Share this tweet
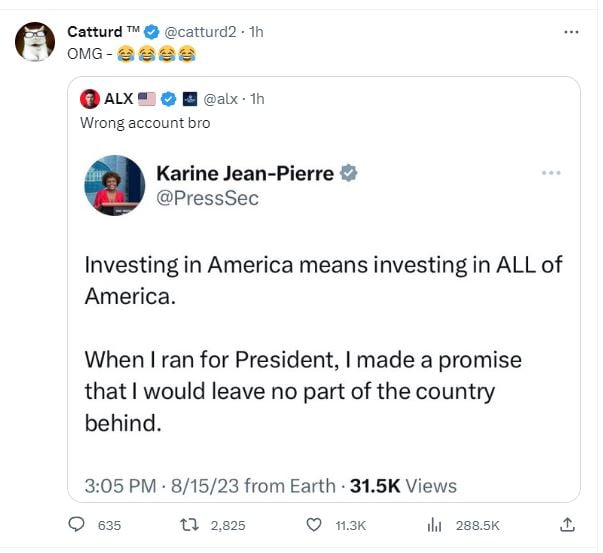Screen dimensions: 603x553 click(x=567, y=524)
